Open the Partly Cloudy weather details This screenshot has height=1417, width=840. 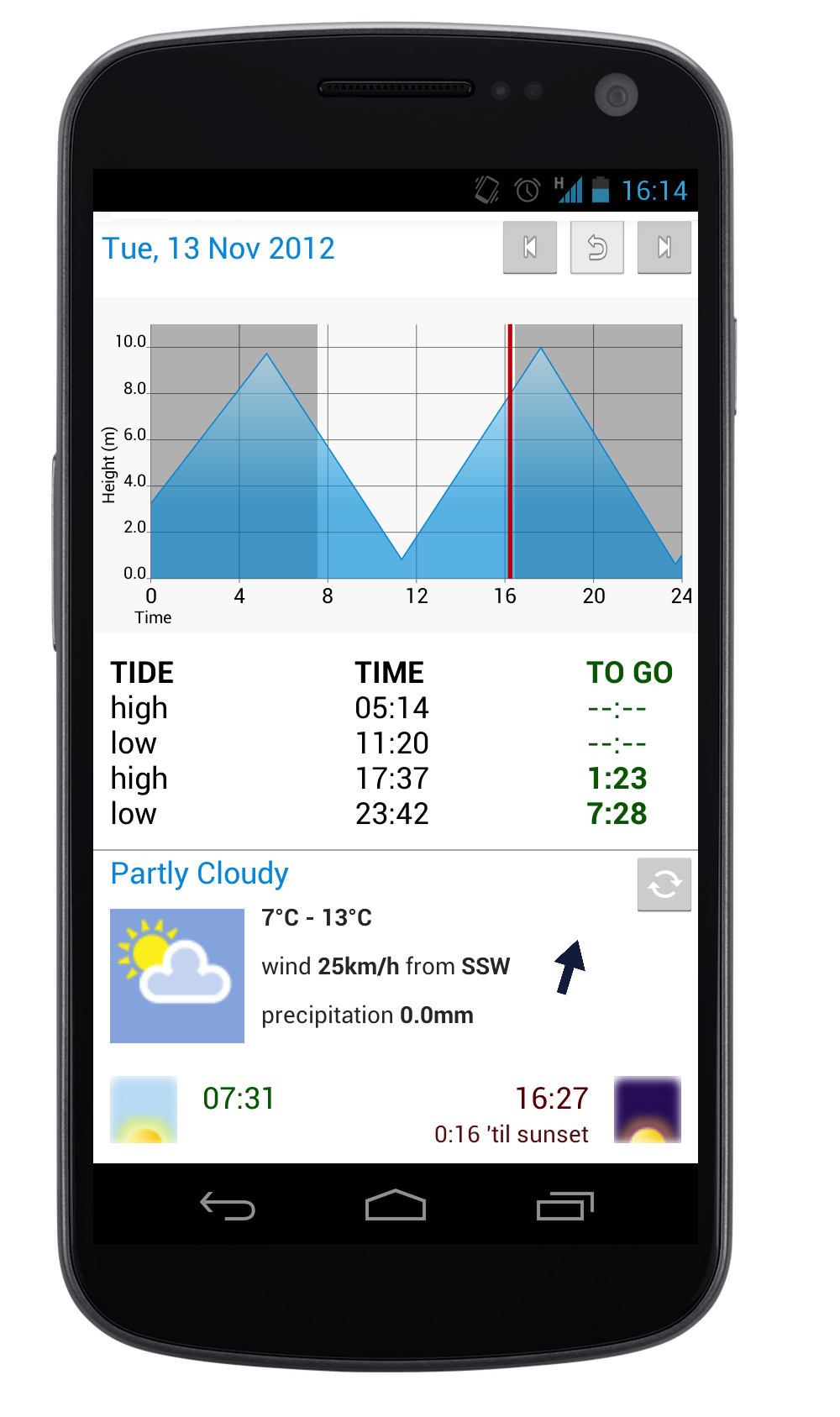tap(199, 874)
